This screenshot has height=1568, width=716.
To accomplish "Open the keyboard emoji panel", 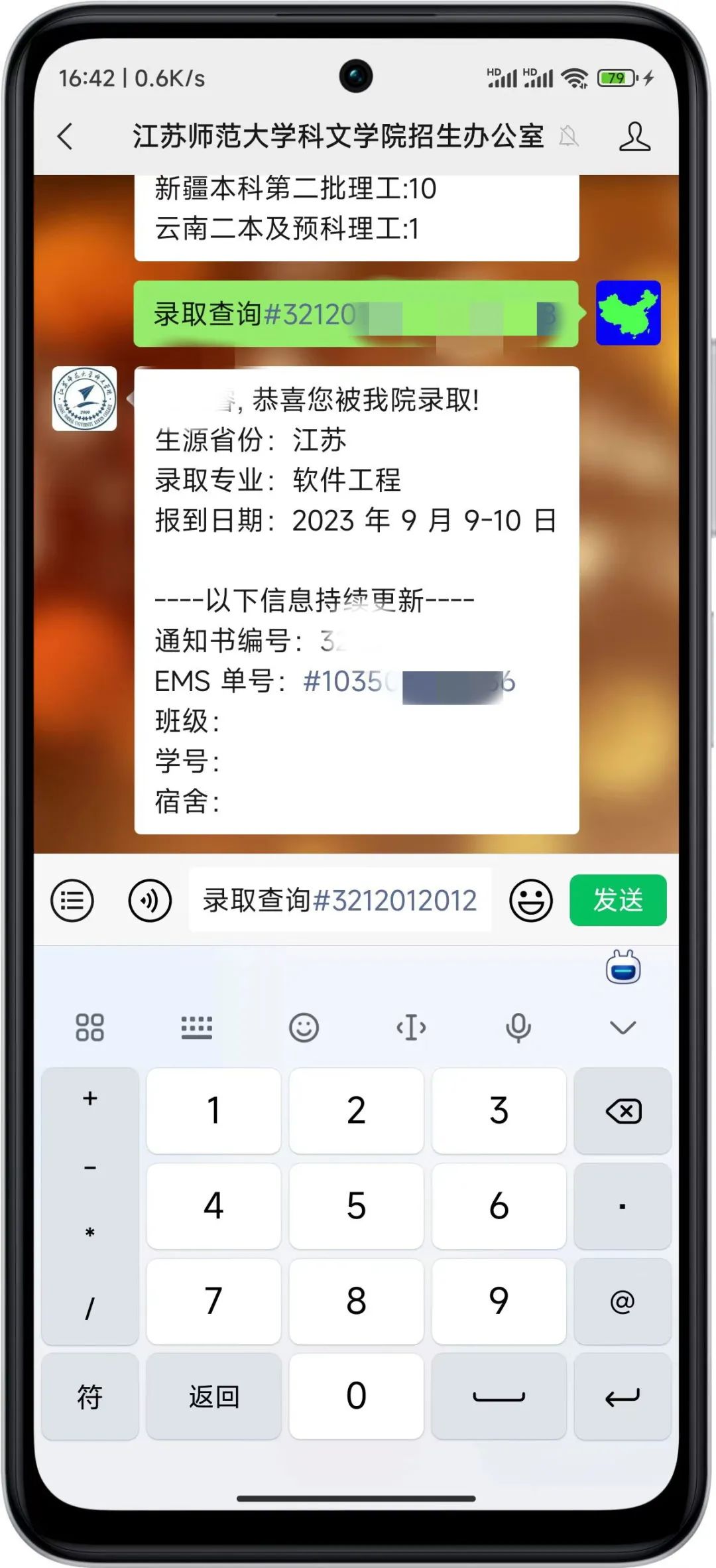I will click(304, 1027).
